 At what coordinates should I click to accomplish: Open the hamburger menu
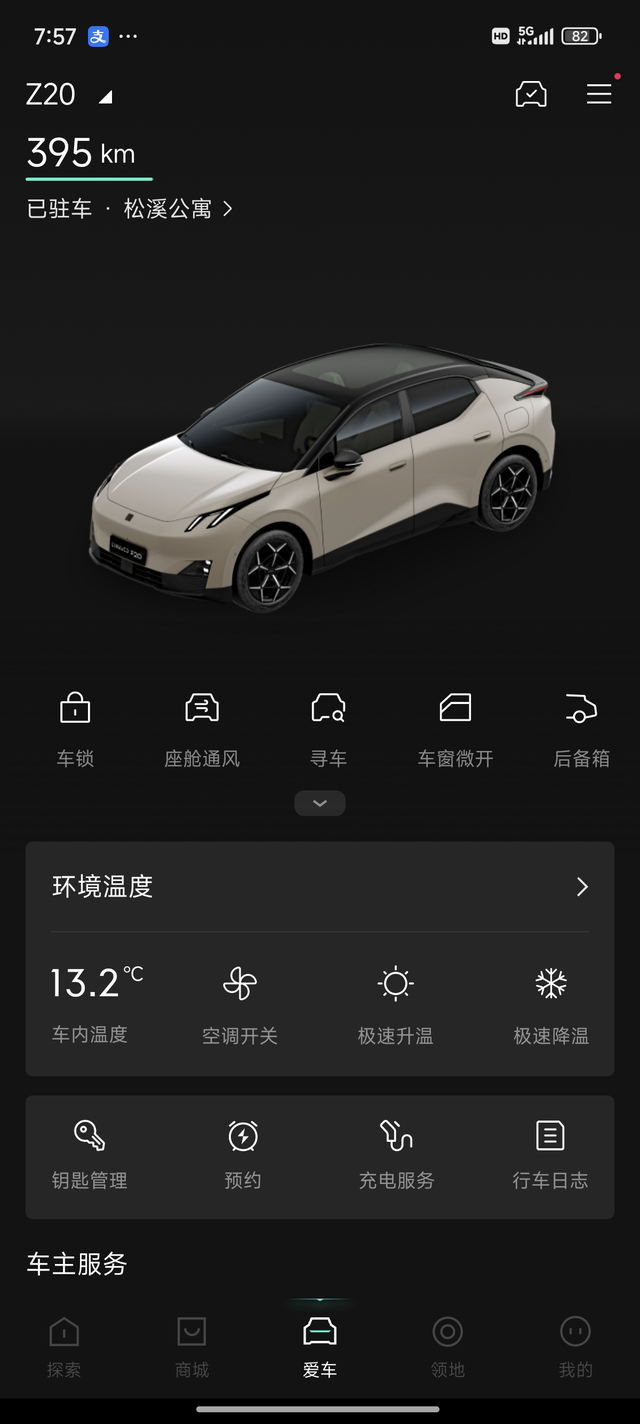(599, 94)
